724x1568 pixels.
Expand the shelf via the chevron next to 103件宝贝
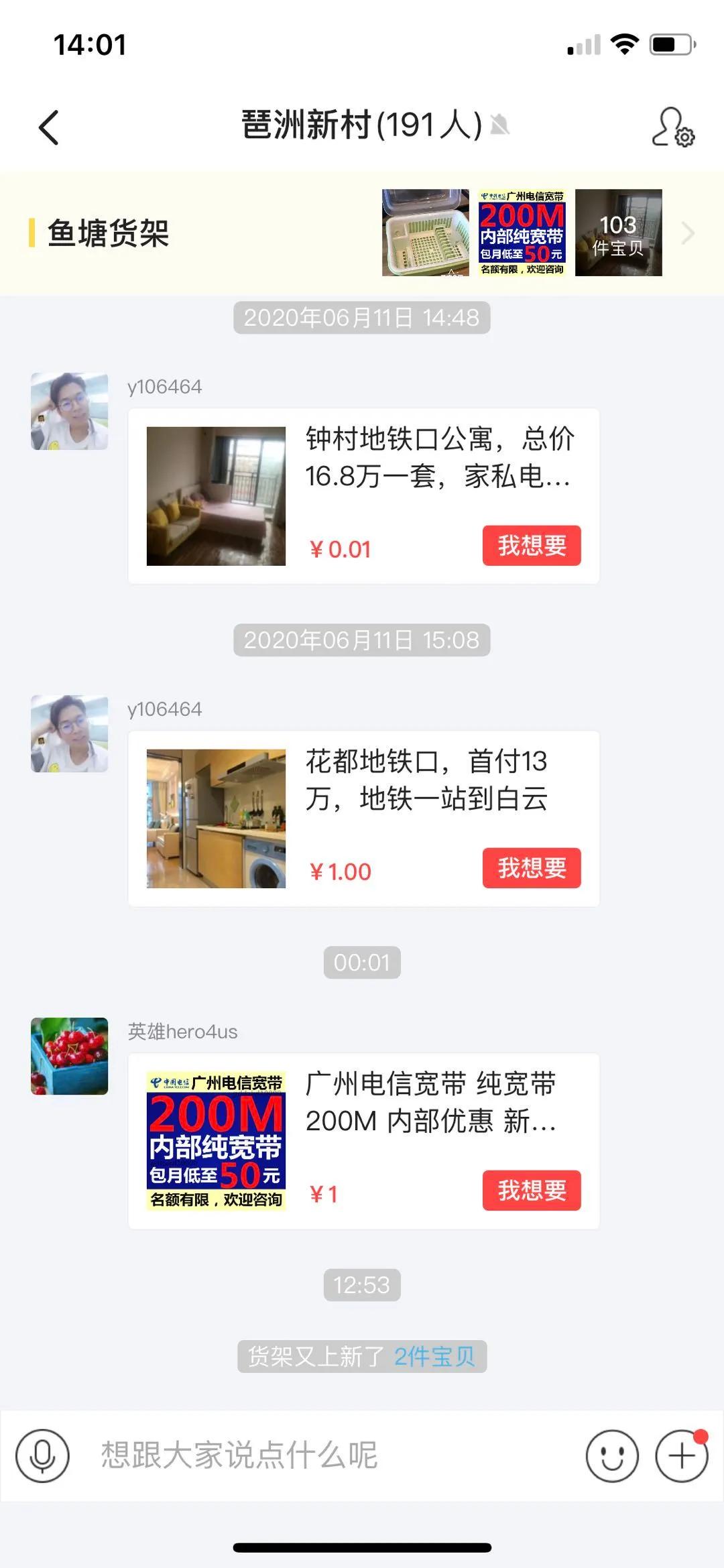687,233
